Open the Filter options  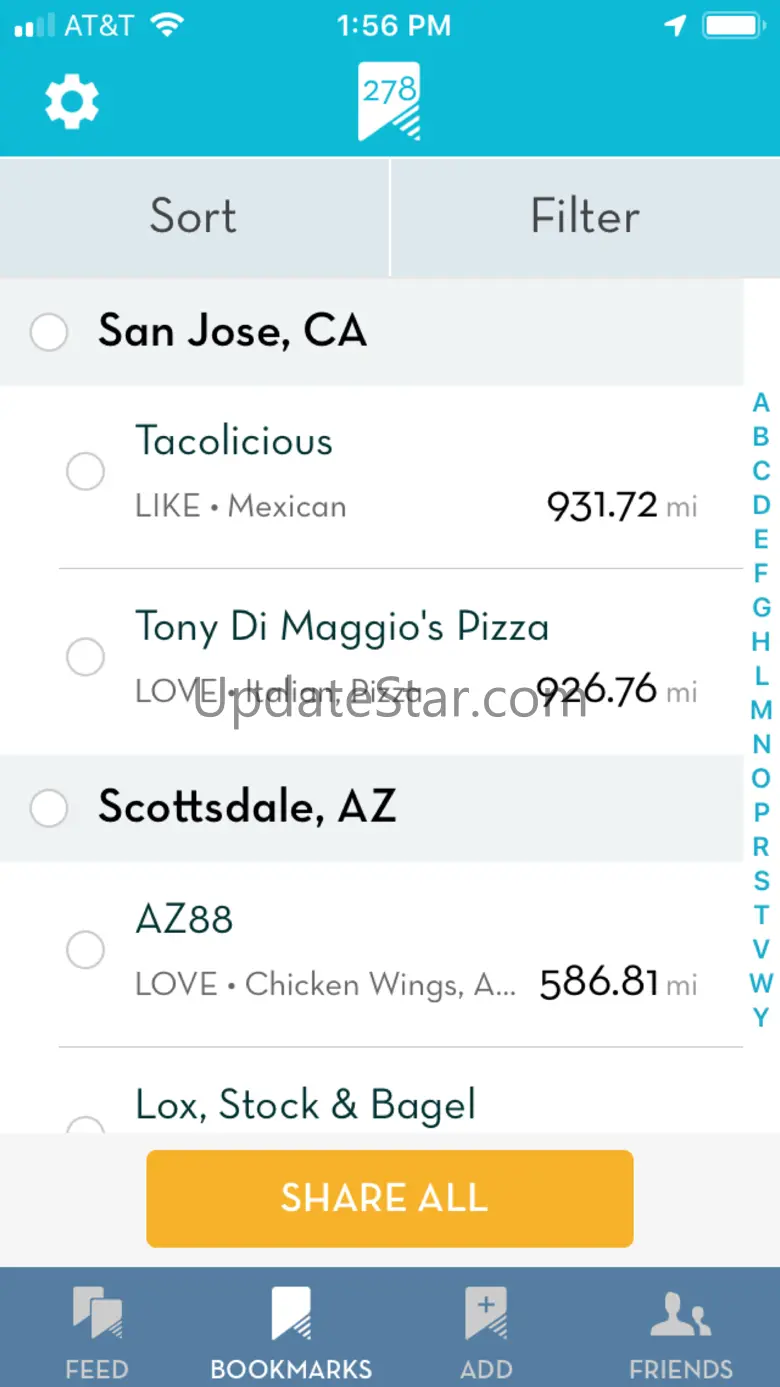tap(585, 216)
